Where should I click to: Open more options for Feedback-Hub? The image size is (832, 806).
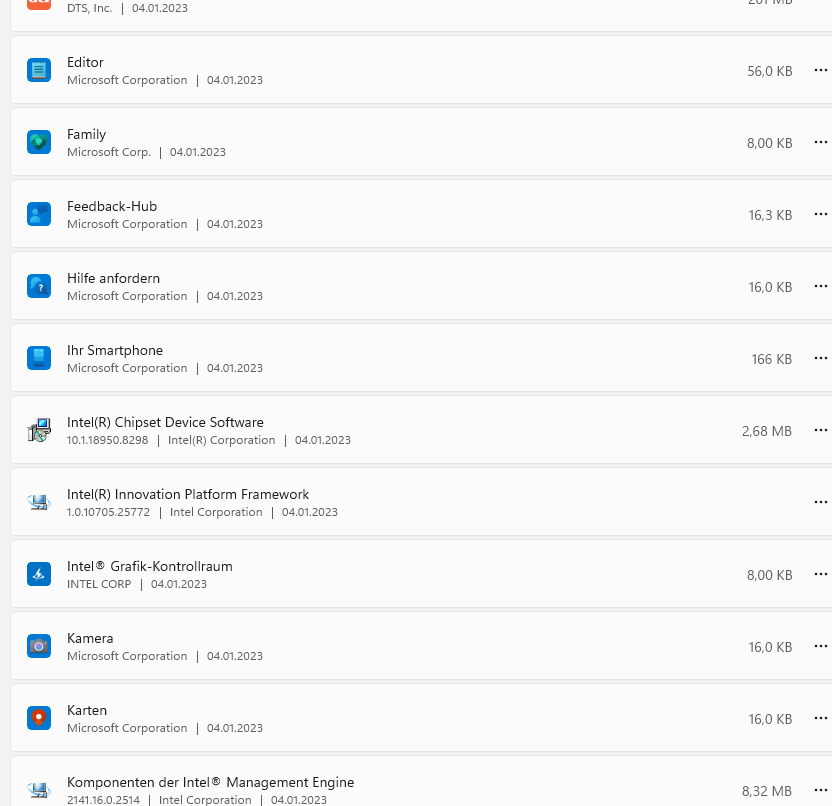click(821, 215)
